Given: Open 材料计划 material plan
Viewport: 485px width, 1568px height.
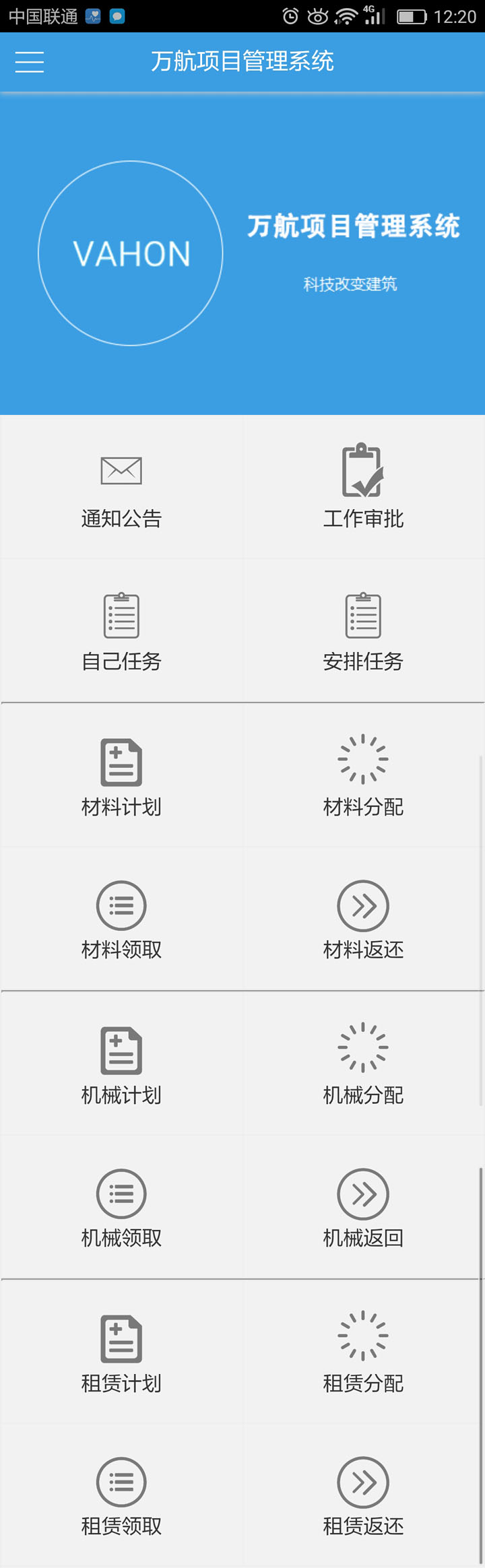Looking at the screenshot, I should 121,776.
